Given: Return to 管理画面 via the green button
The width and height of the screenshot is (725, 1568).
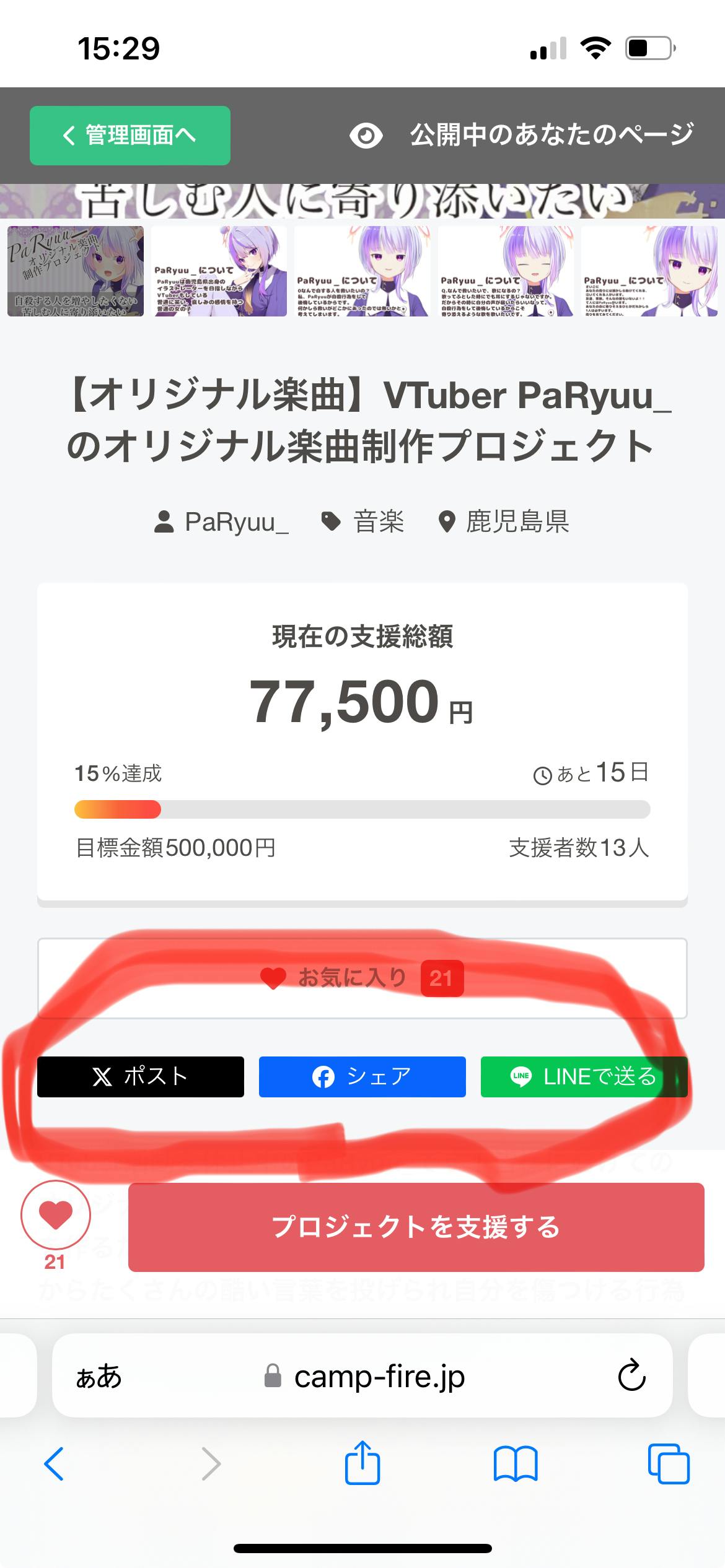Looking at the screenshot, I should 130,136.
